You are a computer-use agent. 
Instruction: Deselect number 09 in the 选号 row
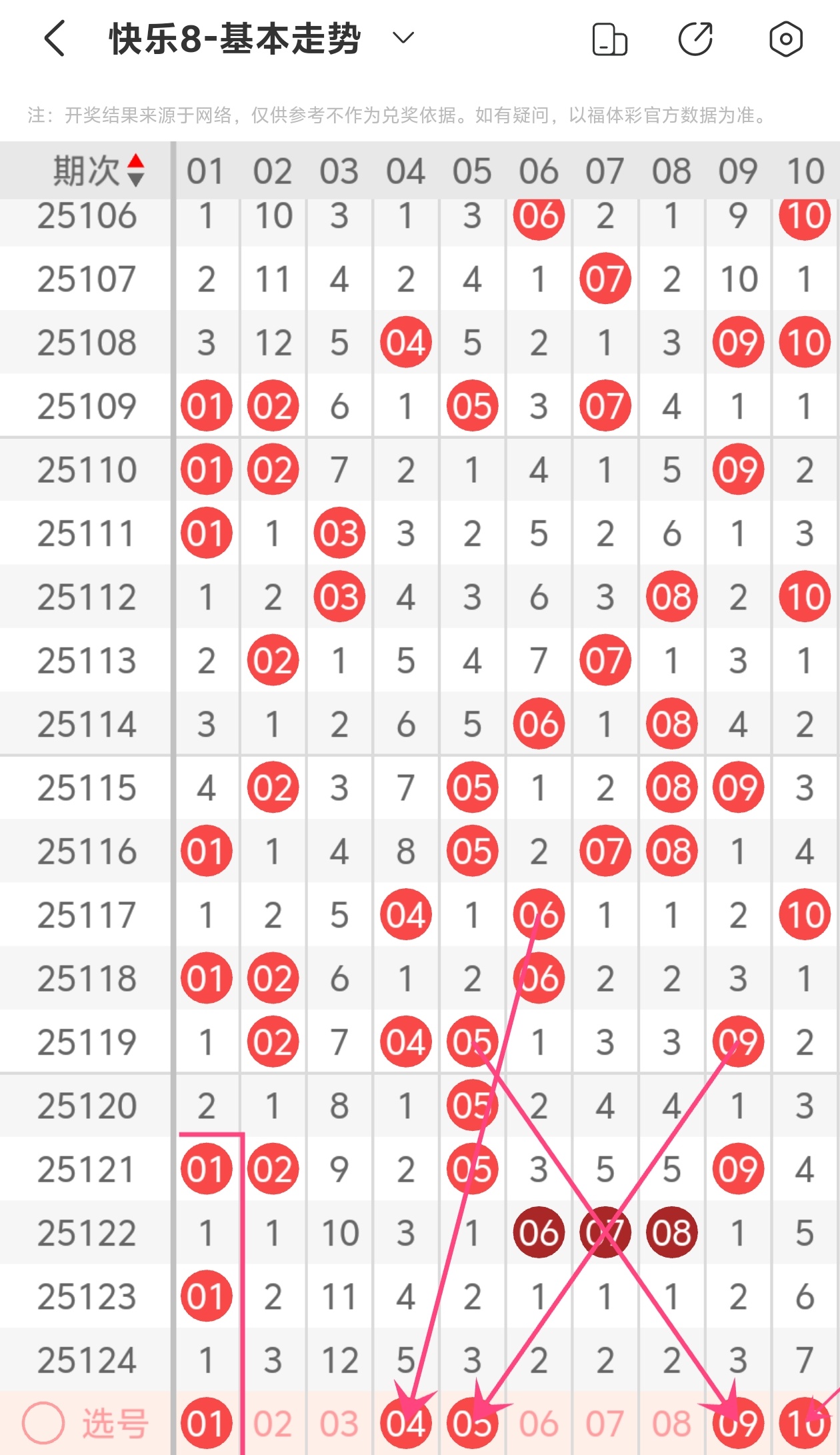(x=738, y=1423)
